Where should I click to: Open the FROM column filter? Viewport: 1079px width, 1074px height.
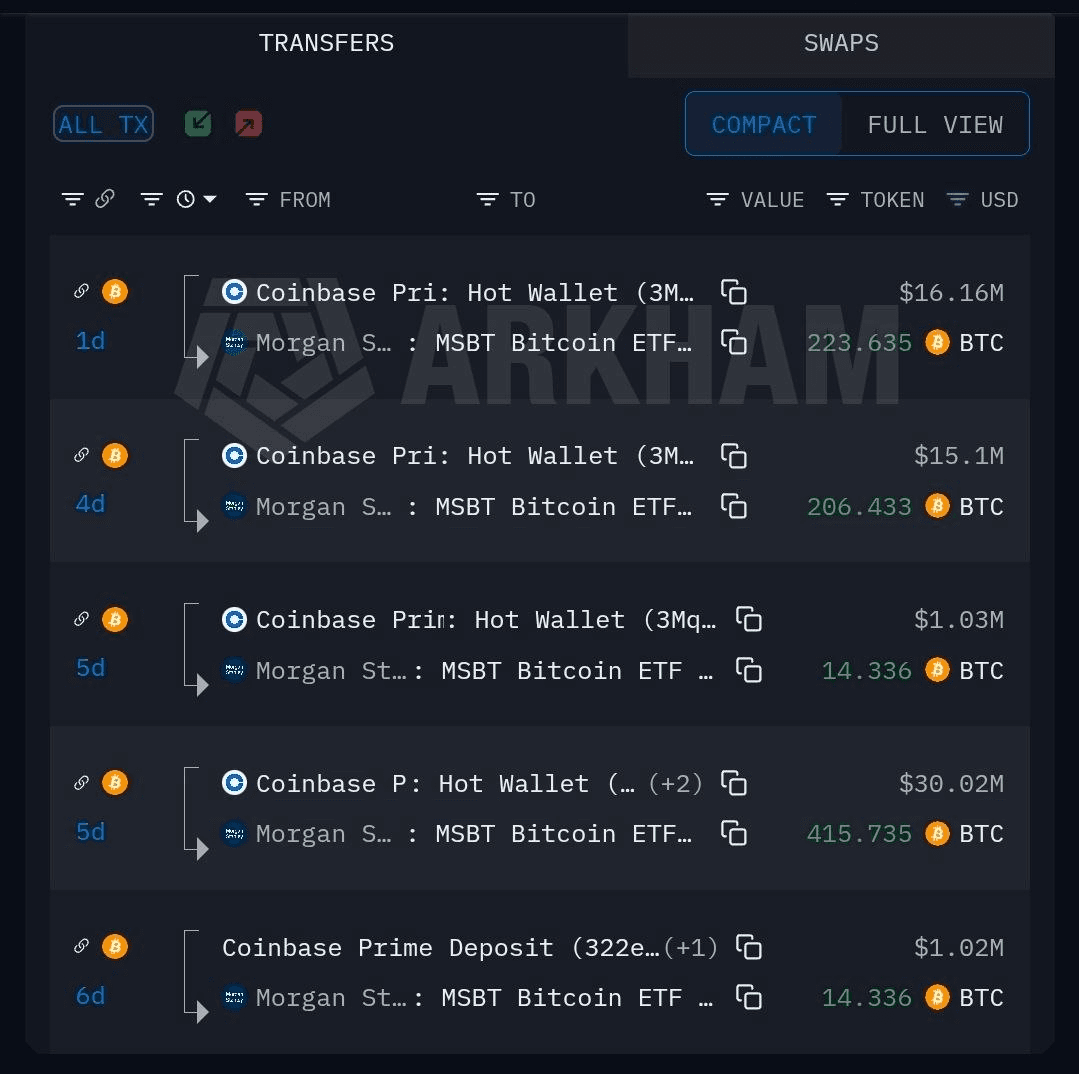point(288,200)
